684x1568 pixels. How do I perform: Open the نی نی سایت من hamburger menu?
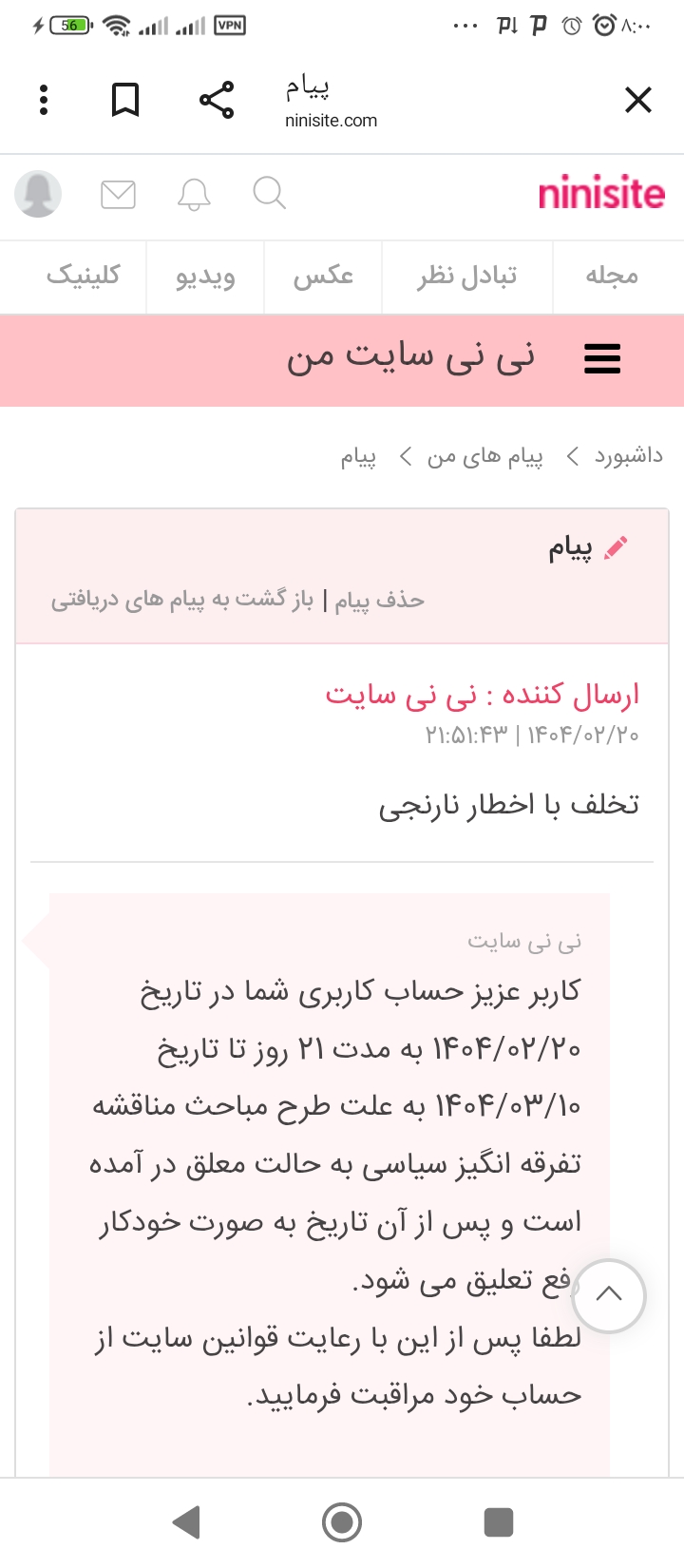pos(602,359)
